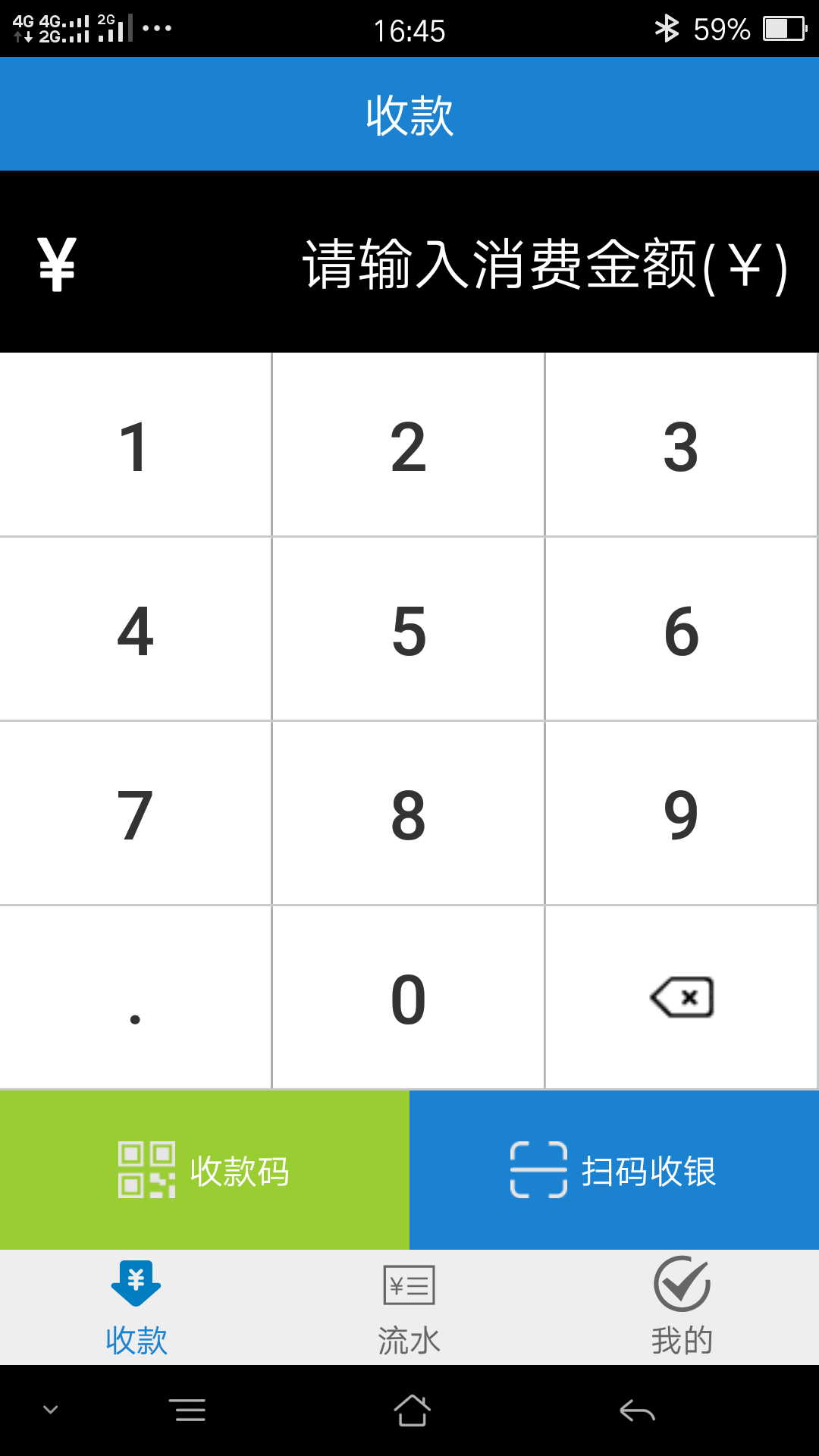819x1456 pixels.
Task: Tap the number 7 key
Action: (x=135, y=814)
